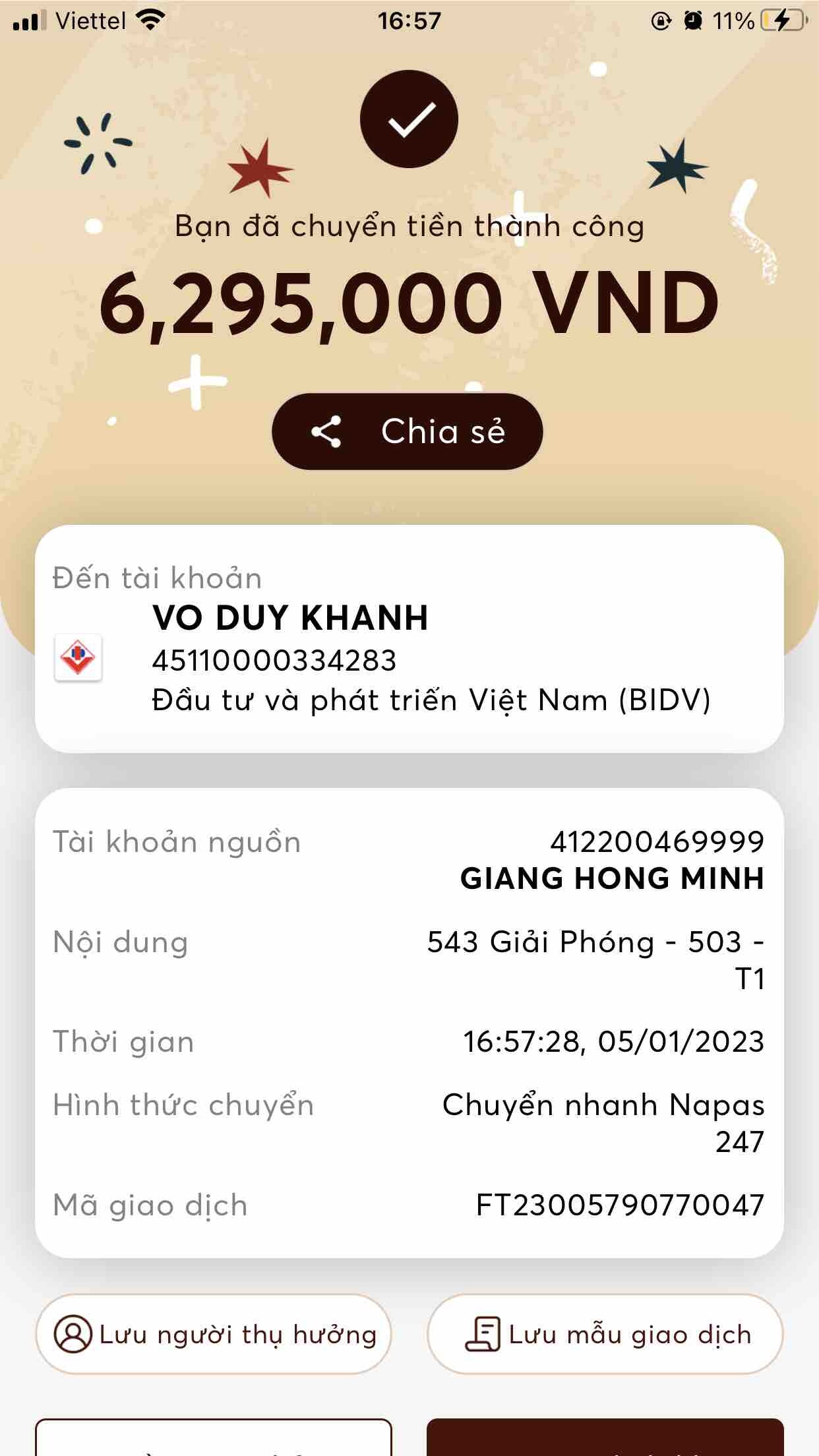Tap Lưu mẫu giao dịch to save template
The height and width of the screenshot is (1456, 819).
point(605,1334)
